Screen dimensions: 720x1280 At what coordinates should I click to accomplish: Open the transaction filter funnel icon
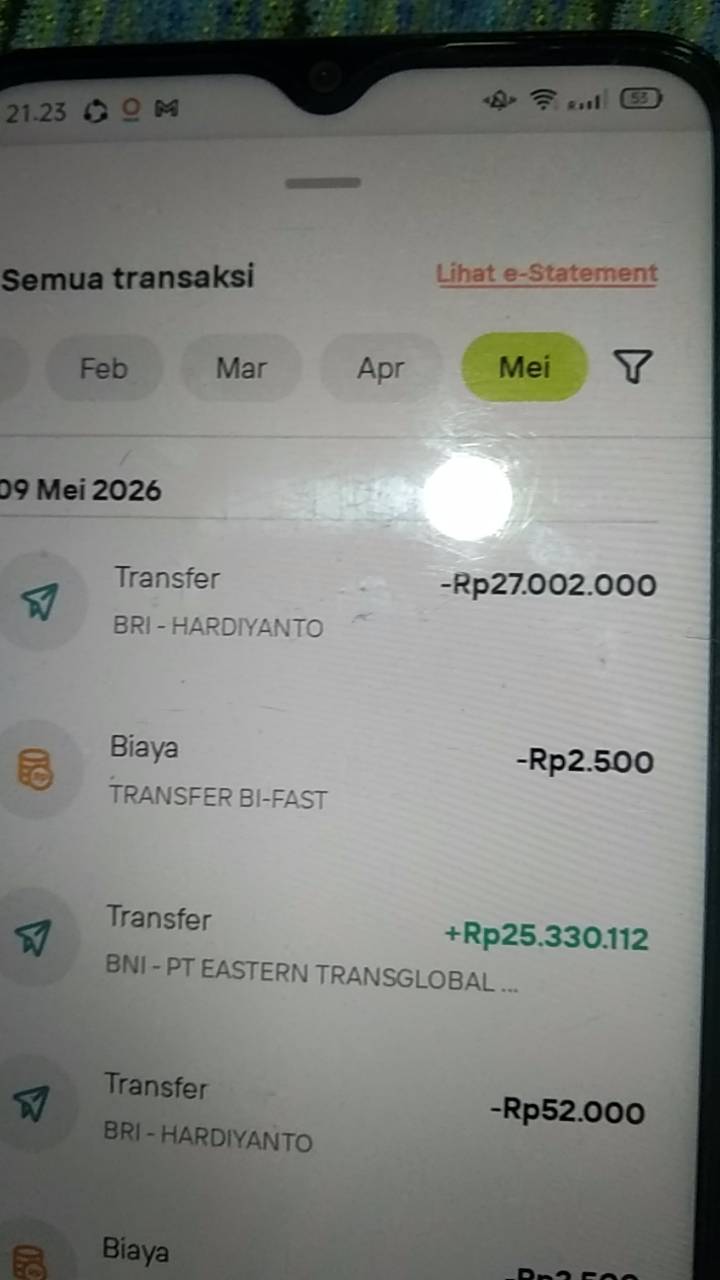click(x=633, y=367)
